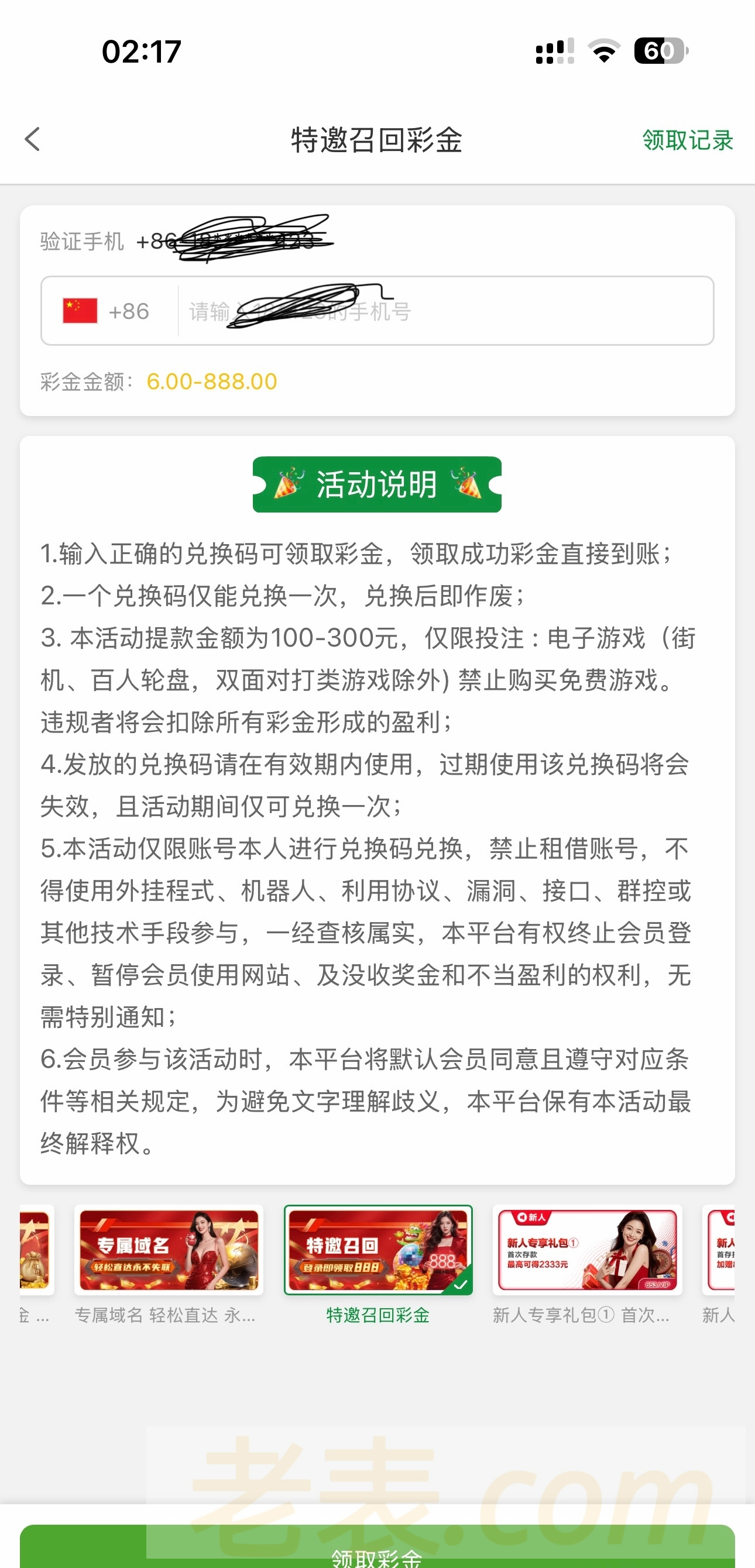Focus the phone number input field
Viewport: 755px width, 1568px height.
[444, 311]
